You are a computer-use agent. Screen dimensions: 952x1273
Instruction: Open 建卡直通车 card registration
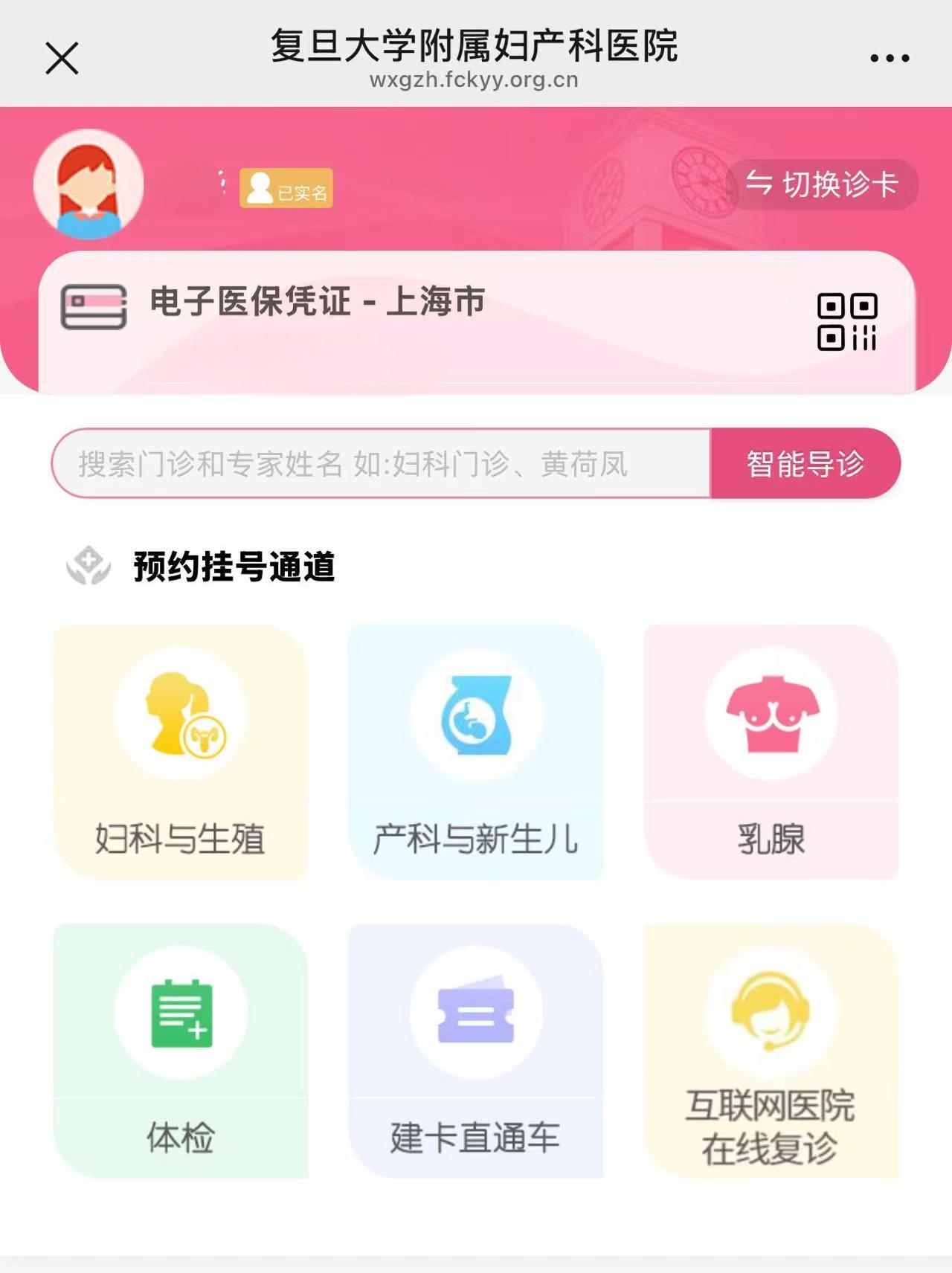click(x=476, y=1051)
